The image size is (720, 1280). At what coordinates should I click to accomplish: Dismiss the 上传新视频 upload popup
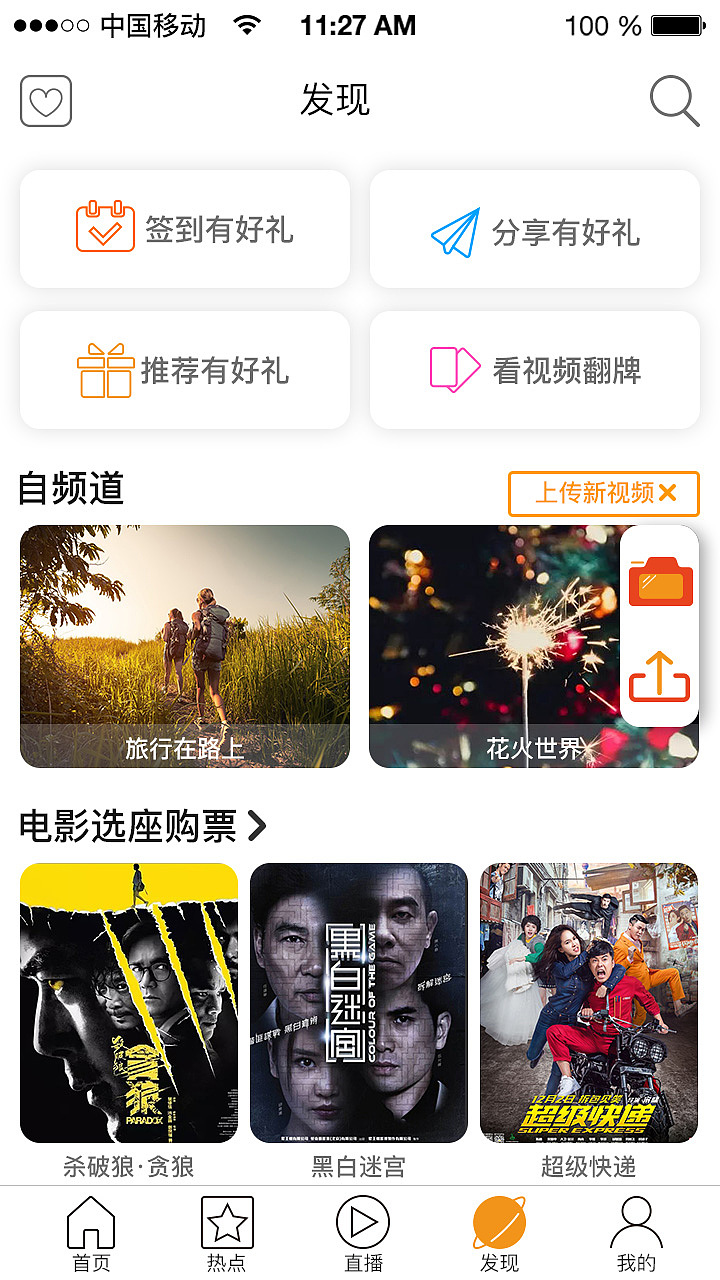coord(668,493)
